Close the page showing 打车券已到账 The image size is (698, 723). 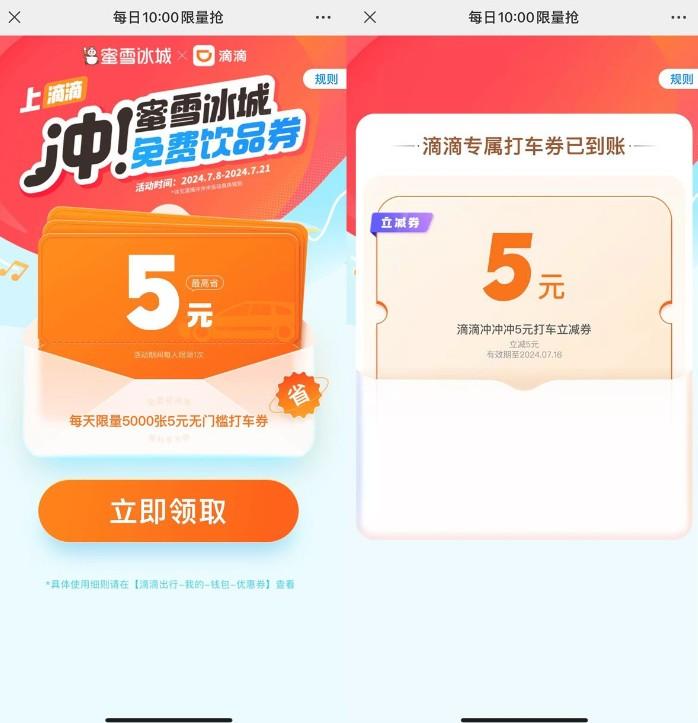[x=370, y=17]
